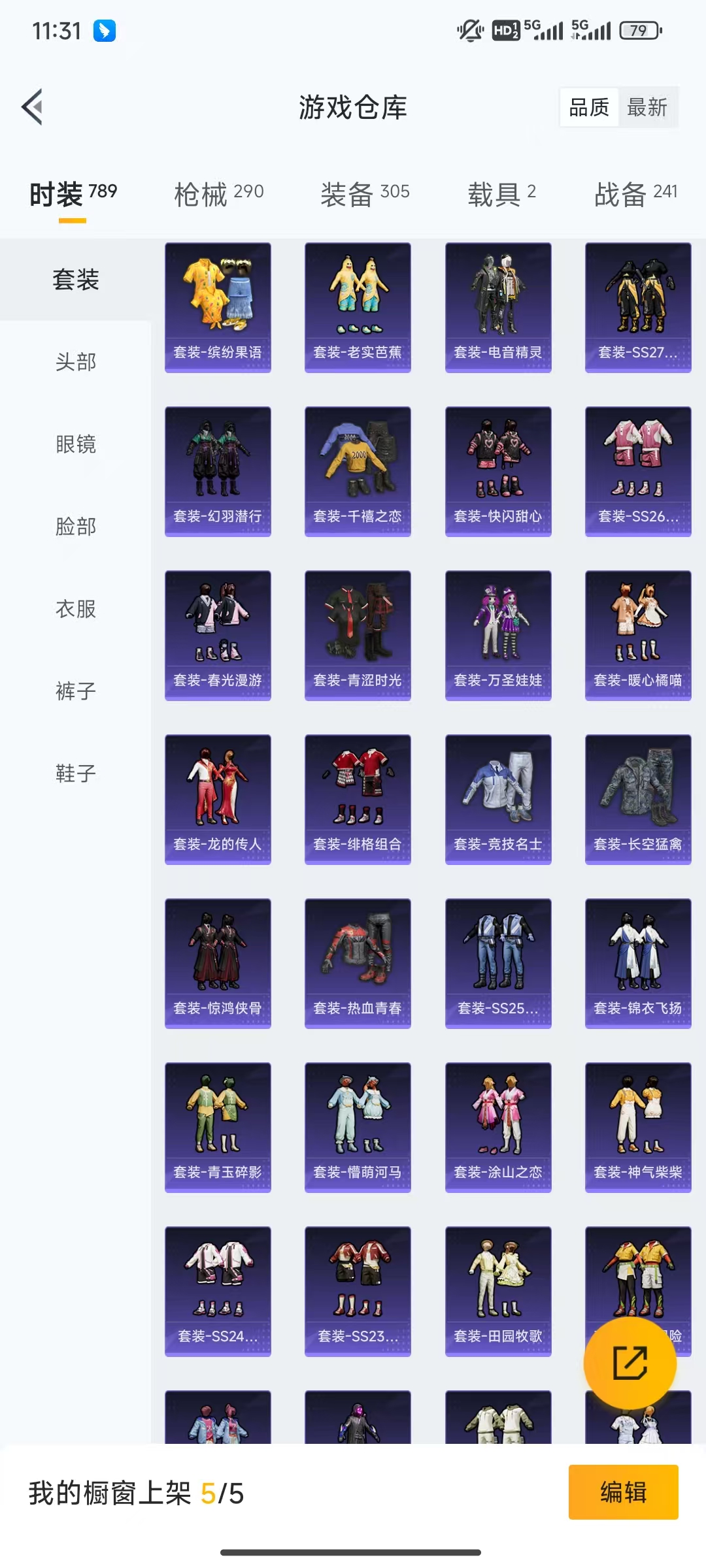This screenshot has width=706, height=1568.
Task: Tap the 编辑 button
Action: (623, 1492)
